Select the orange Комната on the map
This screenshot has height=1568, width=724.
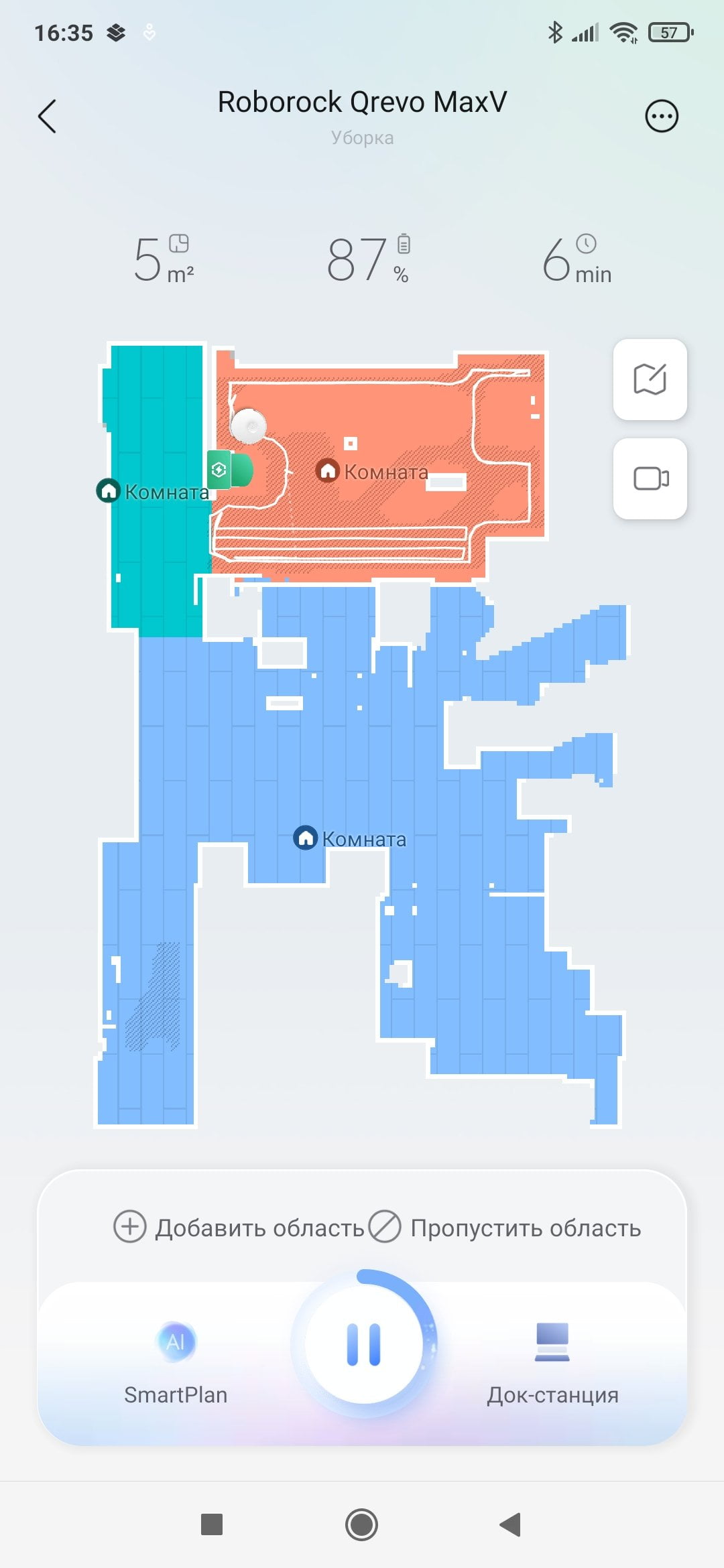pyautogui.click(x=372, y=471)
